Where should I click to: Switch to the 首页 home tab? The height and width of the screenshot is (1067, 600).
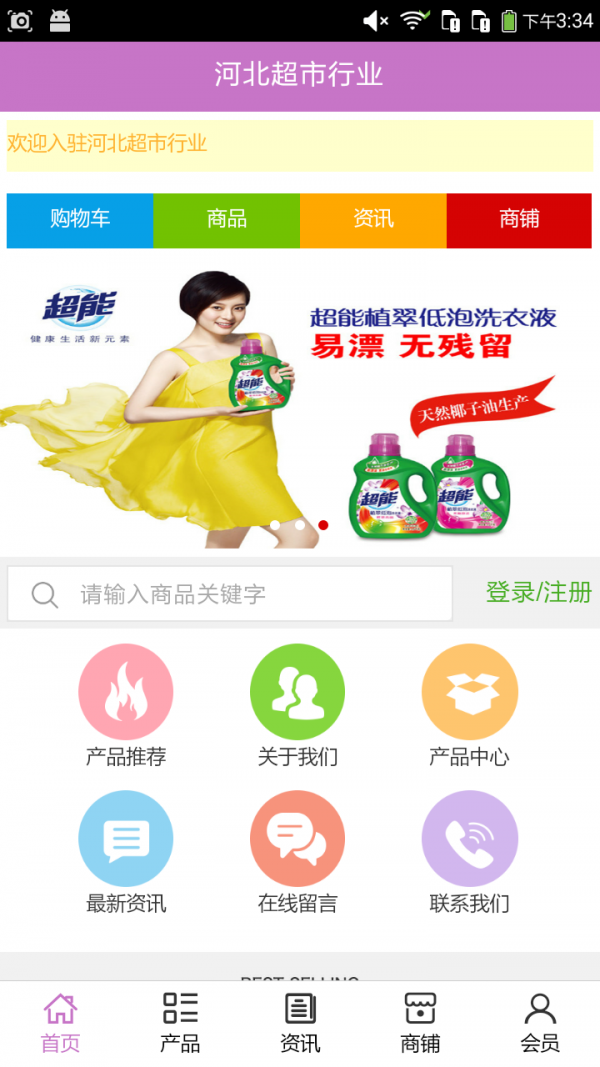[x=60, y=1022]
